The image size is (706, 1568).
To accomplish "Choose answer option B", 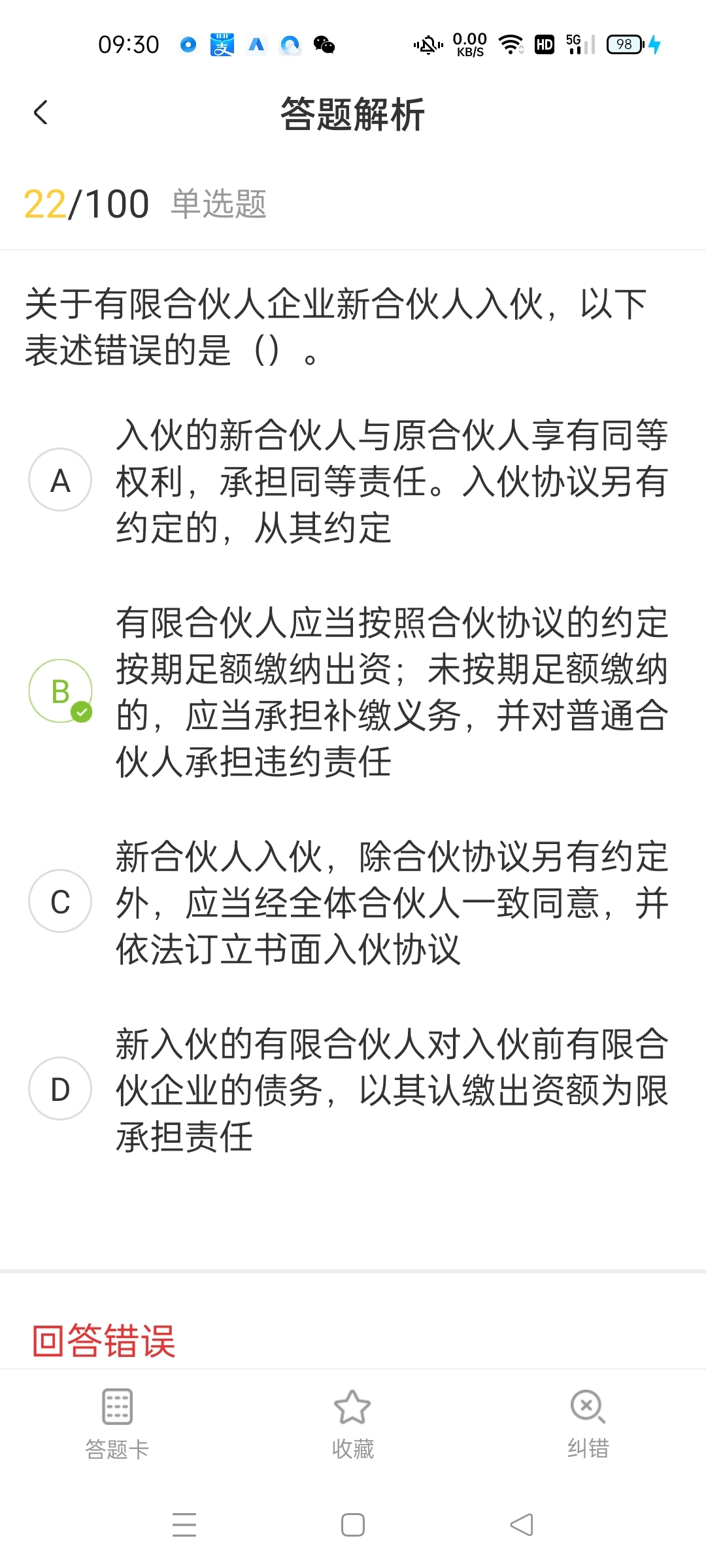I will click(x=60, y=691).
